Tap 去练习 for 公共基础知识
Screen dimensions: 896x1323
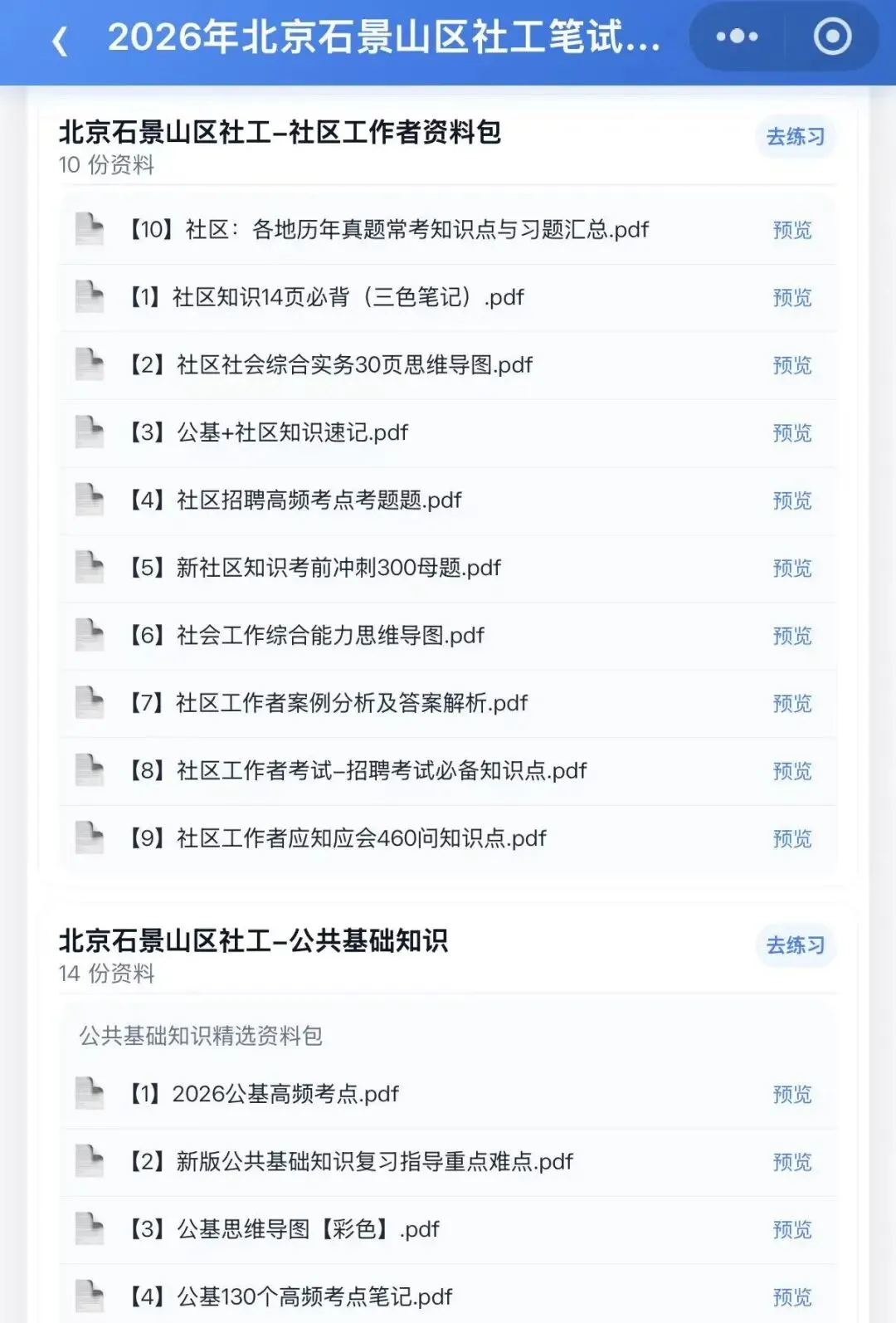(x=795, y=945)
